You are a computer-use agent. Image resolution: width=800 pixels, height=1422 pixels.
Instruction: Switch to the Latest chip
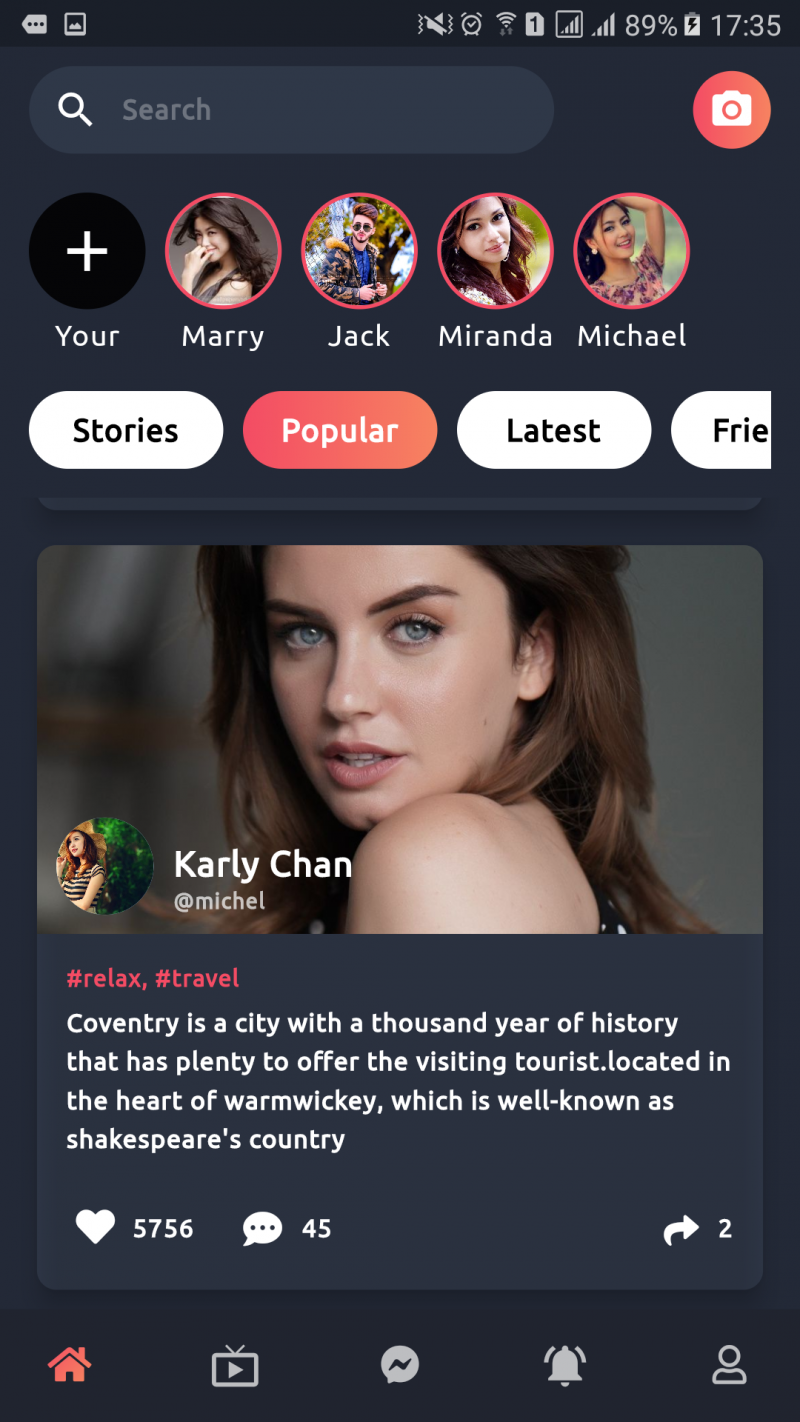[553, 430]
